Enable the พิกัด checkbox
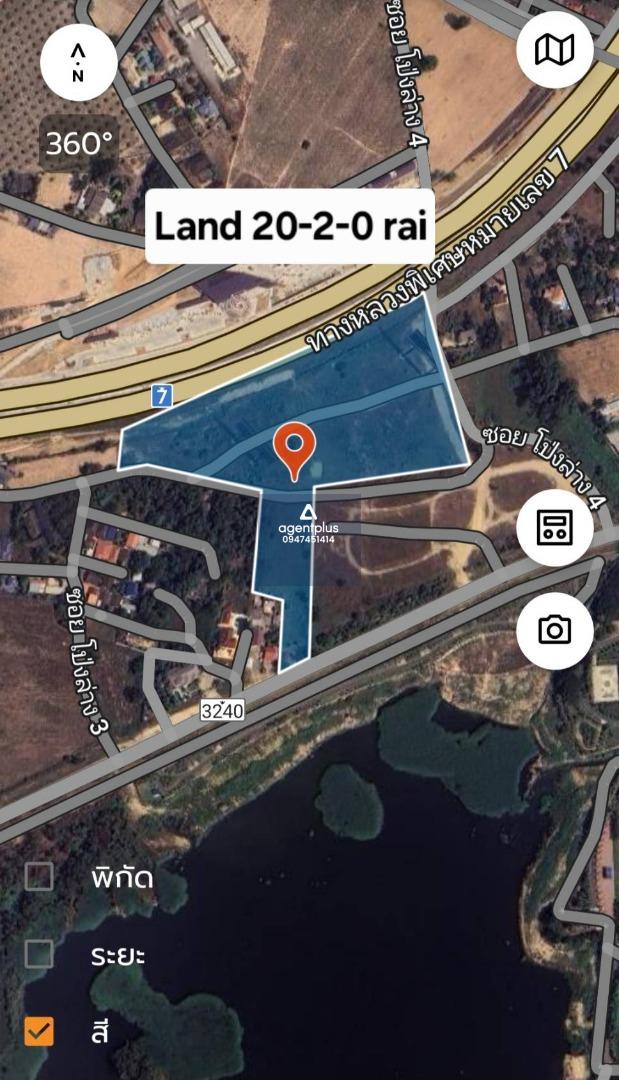619x1080 pixels. point(39,877)
